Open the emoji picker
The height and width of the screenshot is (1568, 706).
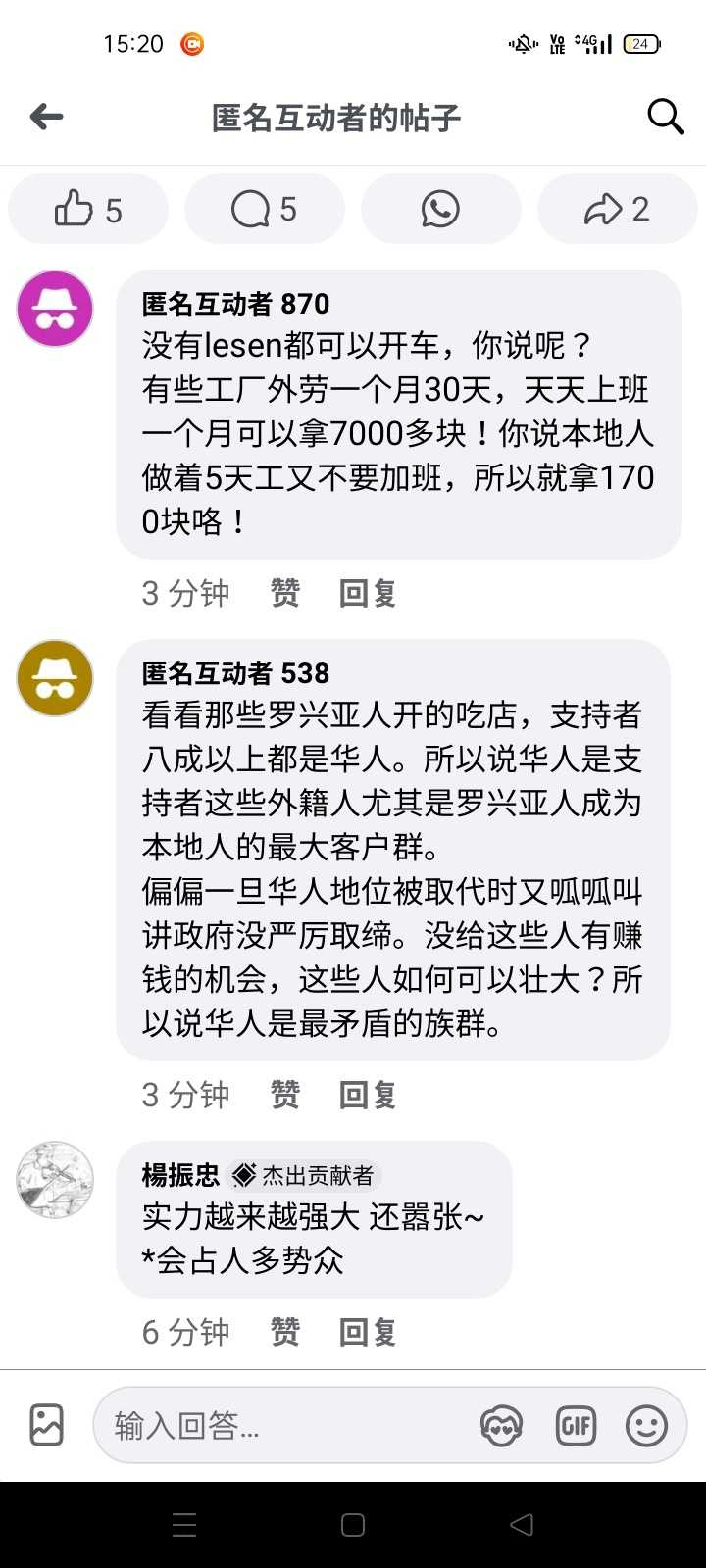pyautogui.click(x=646, y=1426)
